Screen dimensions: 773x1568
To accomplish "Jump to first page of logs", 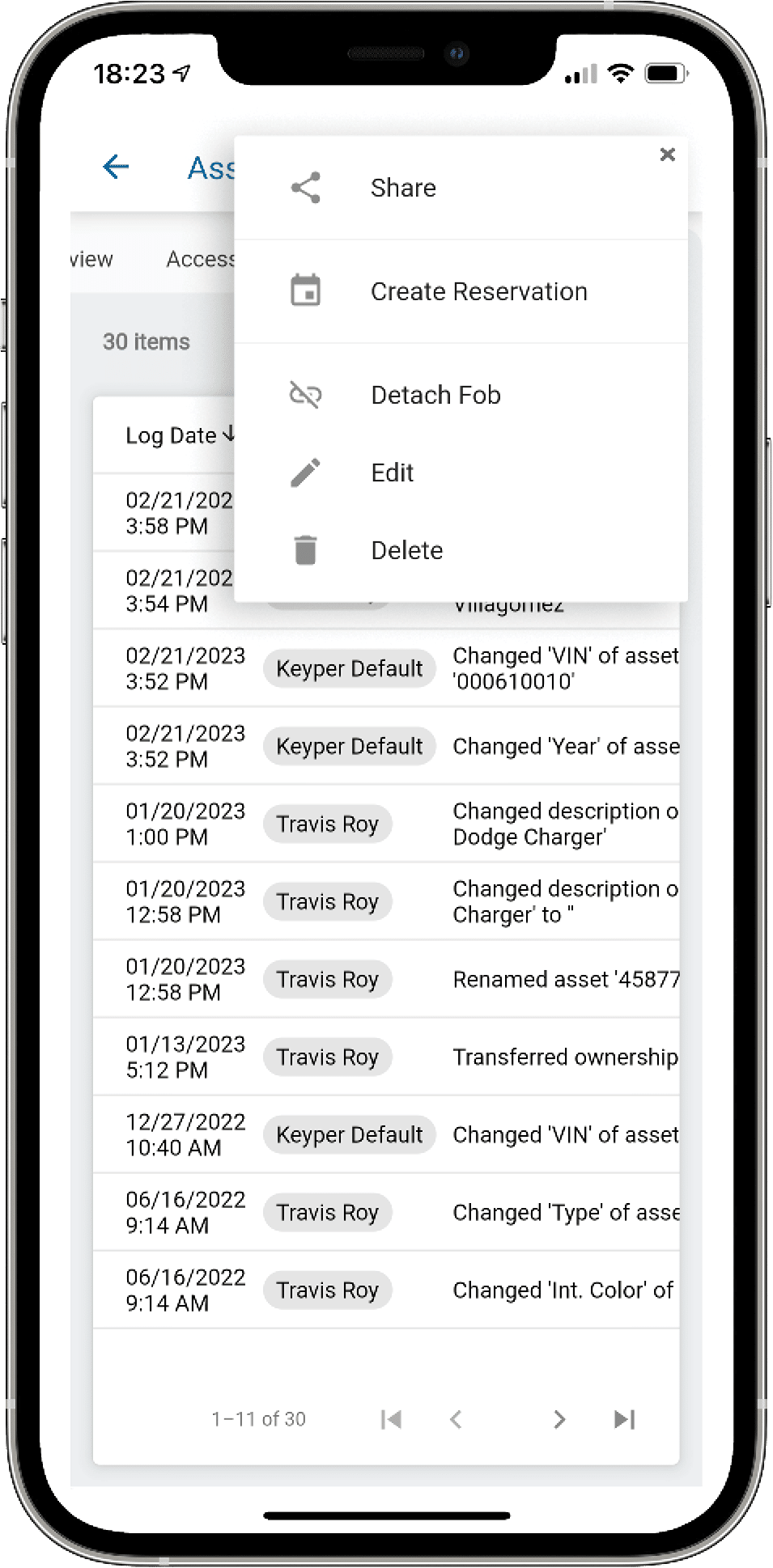I will [x=392, y=1419].
